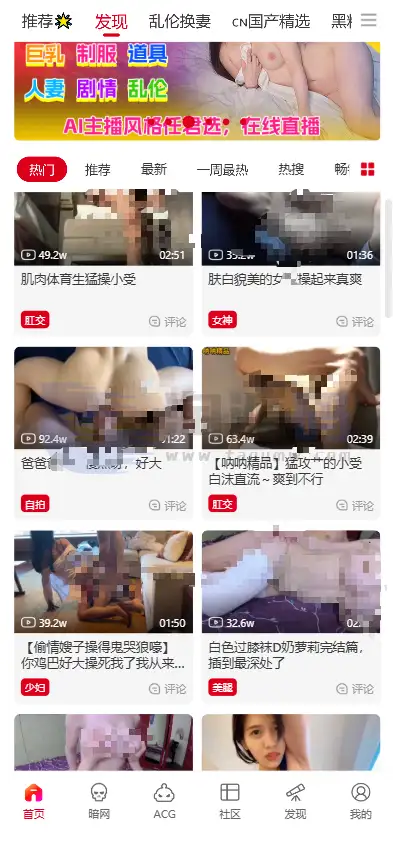Open the 社区 bottom tab

230,802
